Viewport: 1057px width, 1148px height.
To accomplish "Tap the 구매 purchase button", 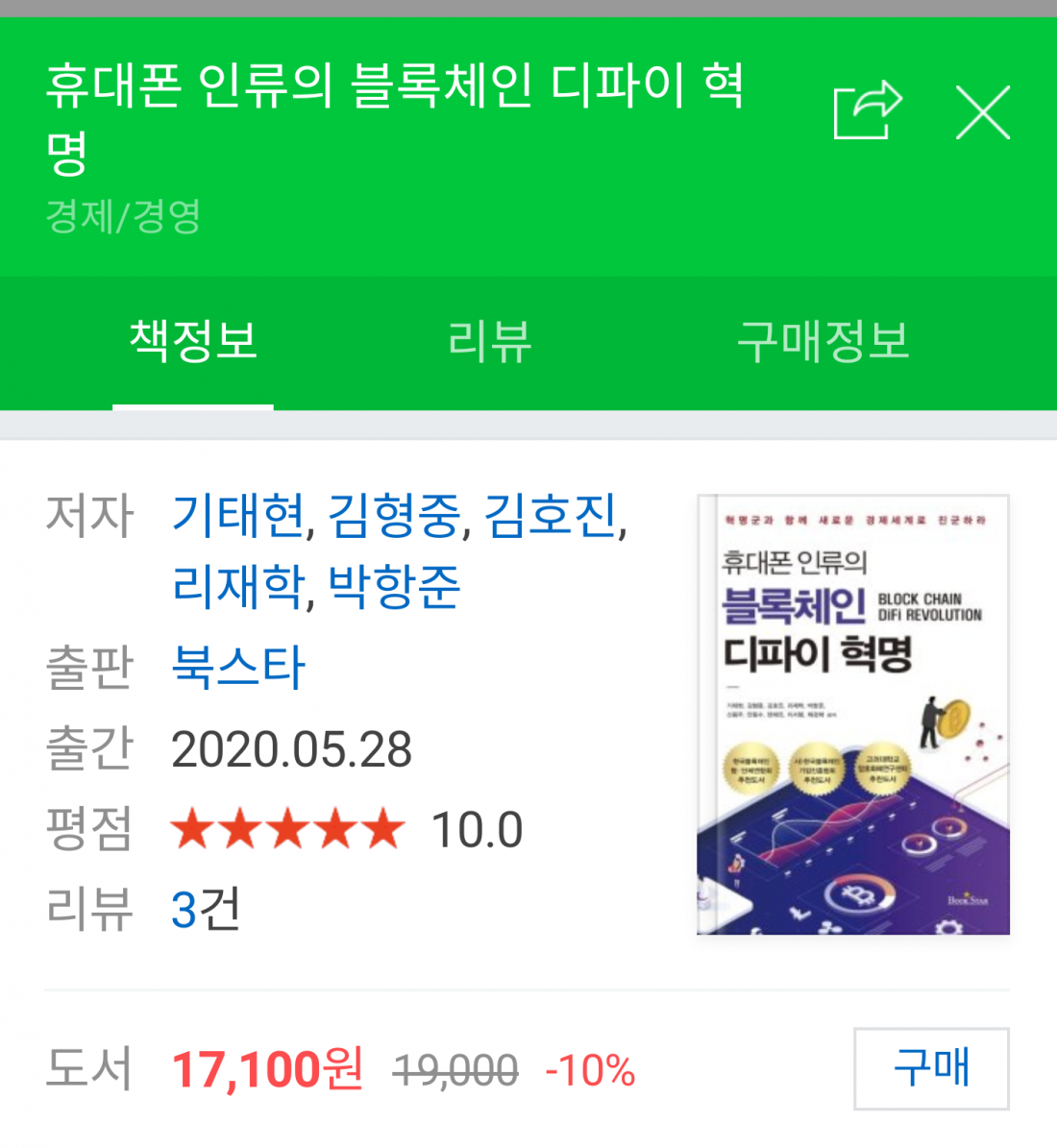I will pyautogui.click(x=930, y=1068).
